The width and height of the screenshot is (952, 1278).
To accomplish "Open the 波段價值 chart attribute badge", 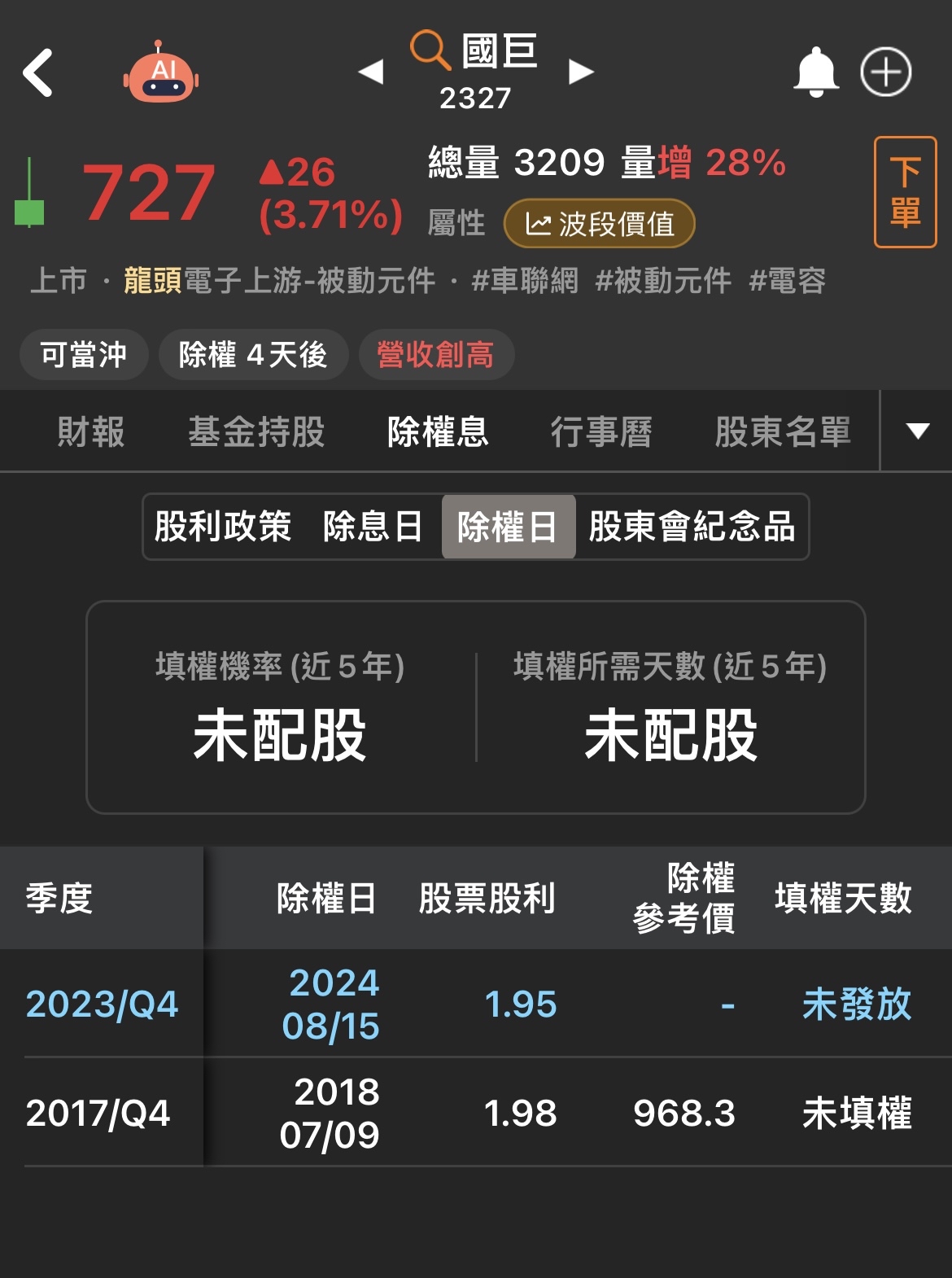I will (x=600, y=221).
